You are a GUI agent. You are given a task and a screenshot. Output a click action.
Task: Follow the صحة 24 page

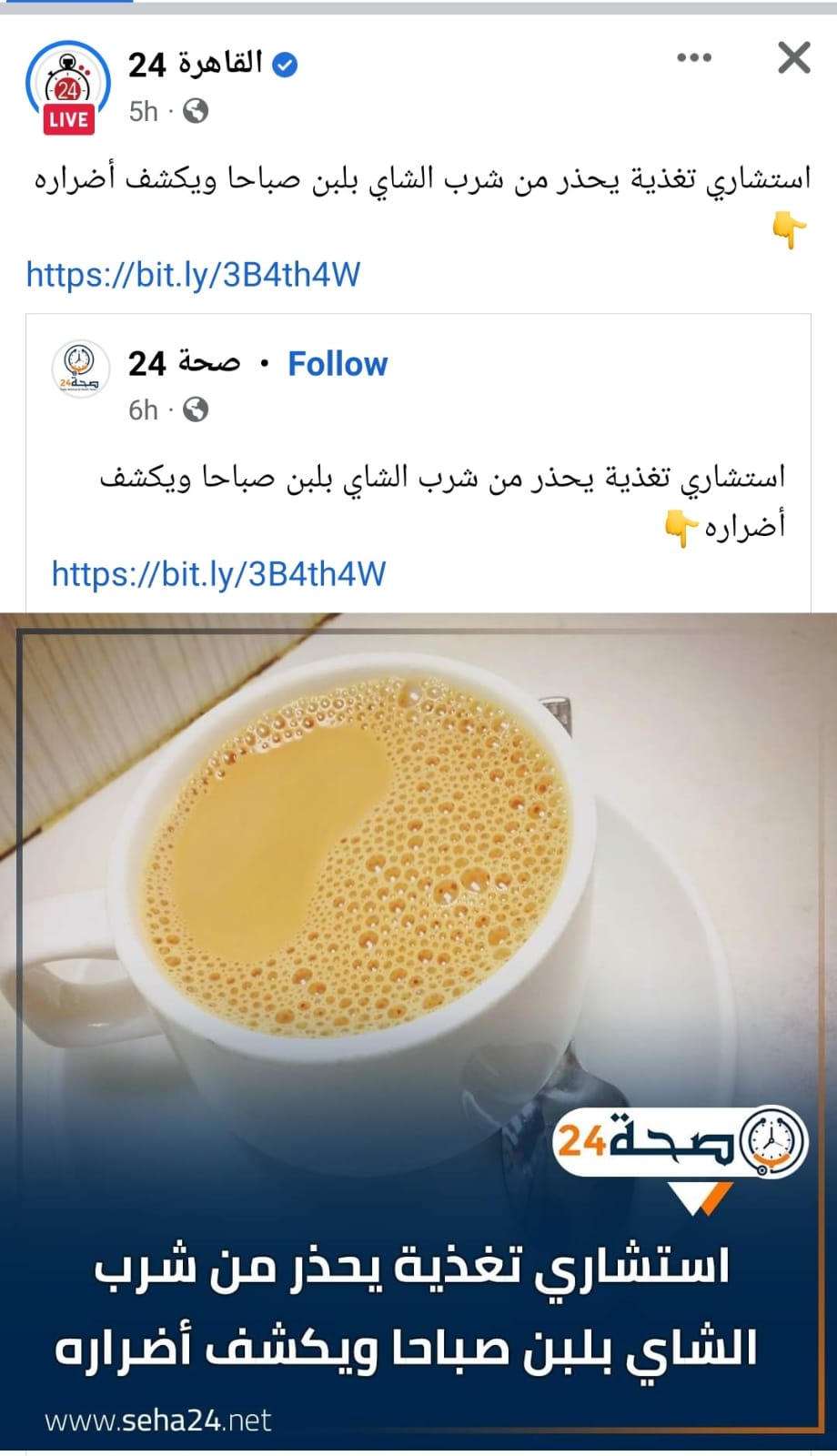338,364
